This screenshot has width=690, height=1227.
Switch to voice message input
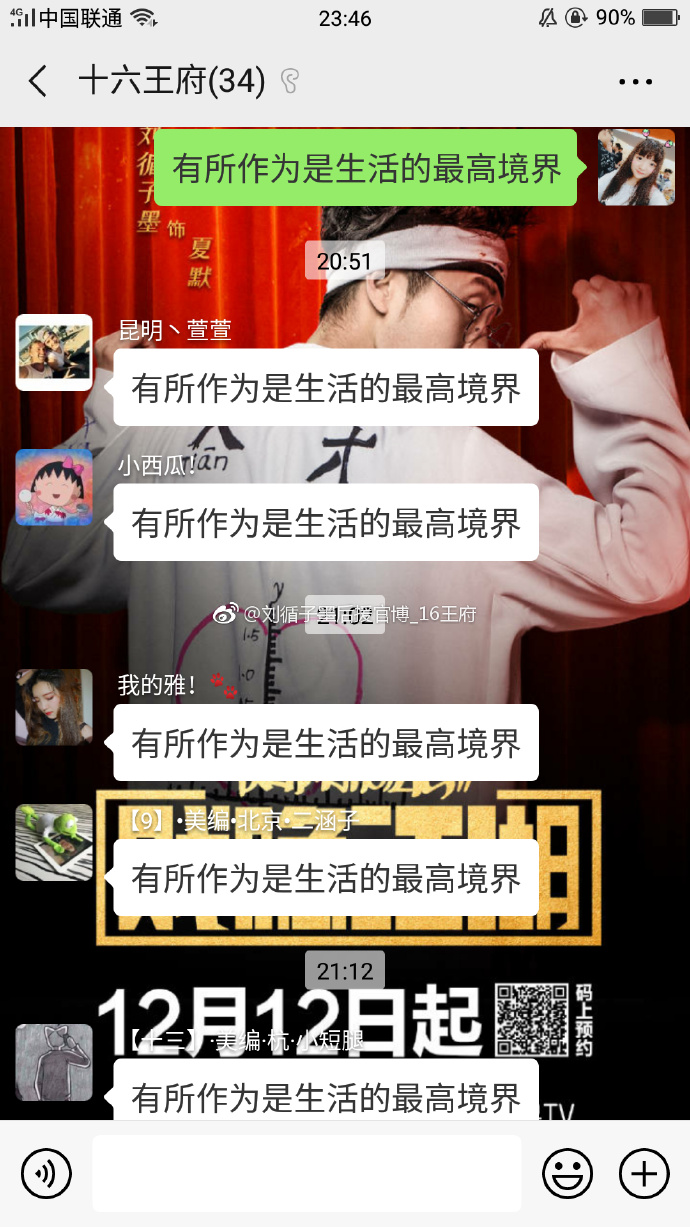(46, 1173)
